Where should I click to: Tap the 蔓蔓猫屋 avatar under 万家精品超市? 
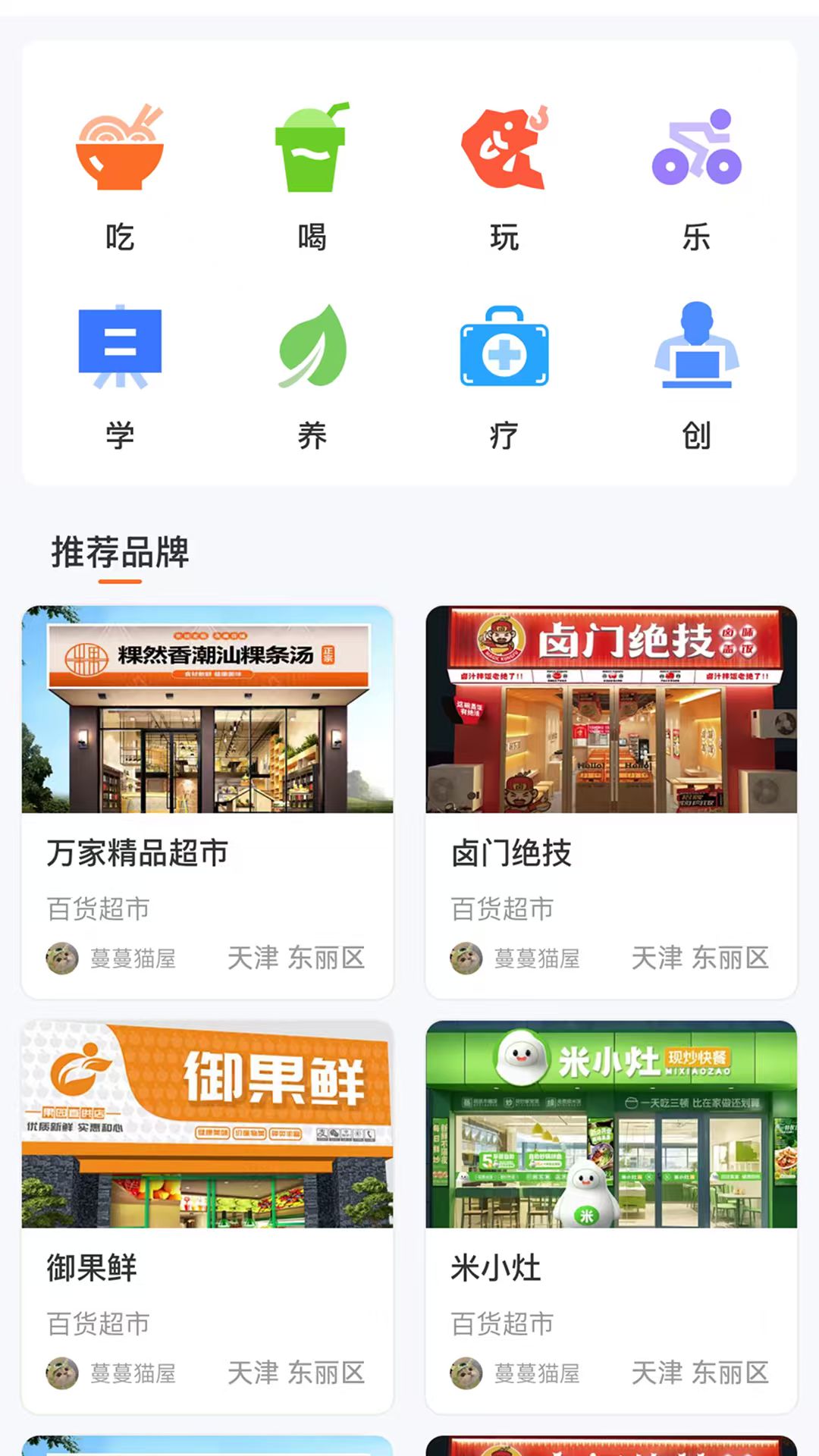coord(61,959)
